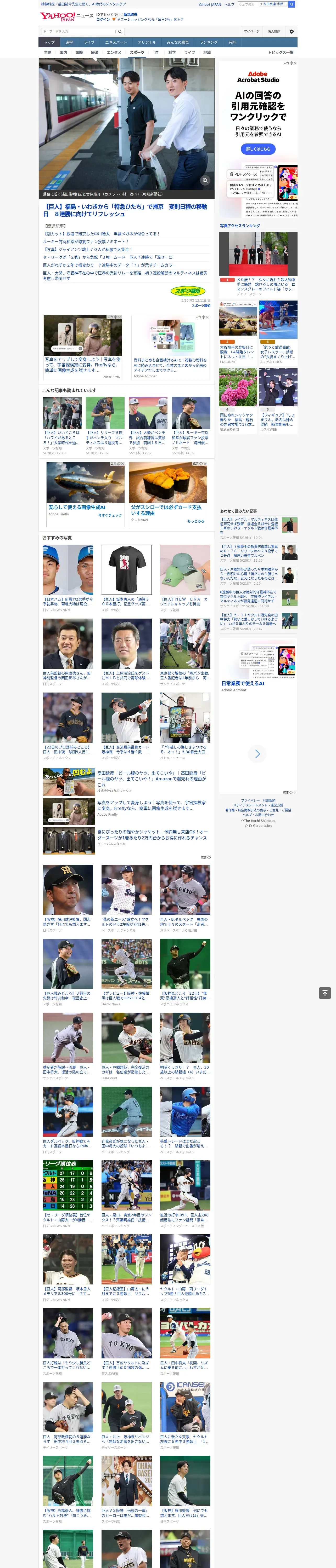Advance the sidebar carousel with right chevron

257,754
